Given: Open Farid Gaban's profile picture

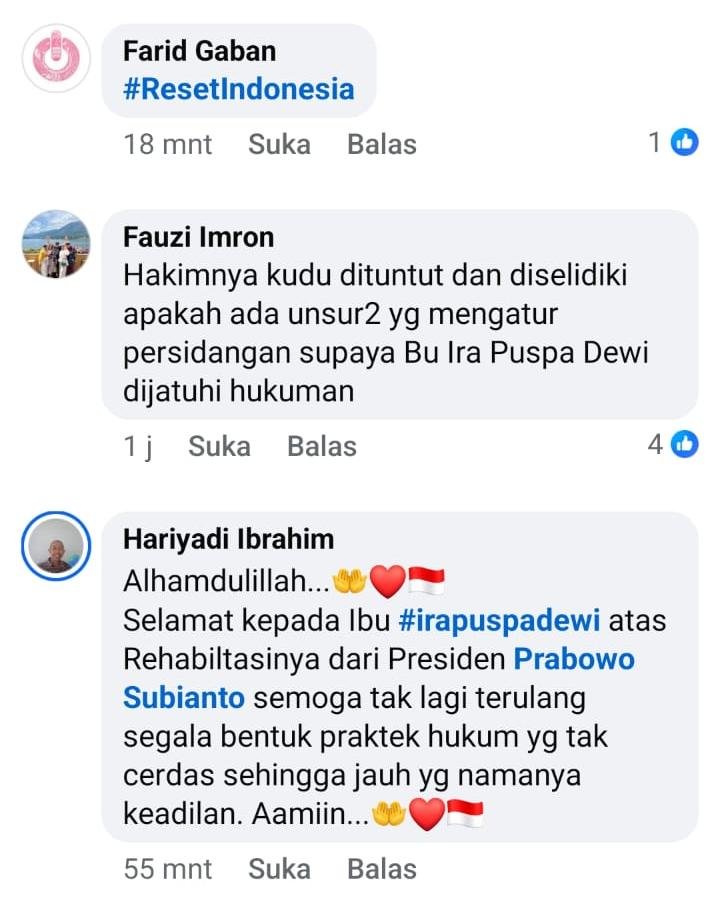Looking at the screenshot, I should [56, 58].
